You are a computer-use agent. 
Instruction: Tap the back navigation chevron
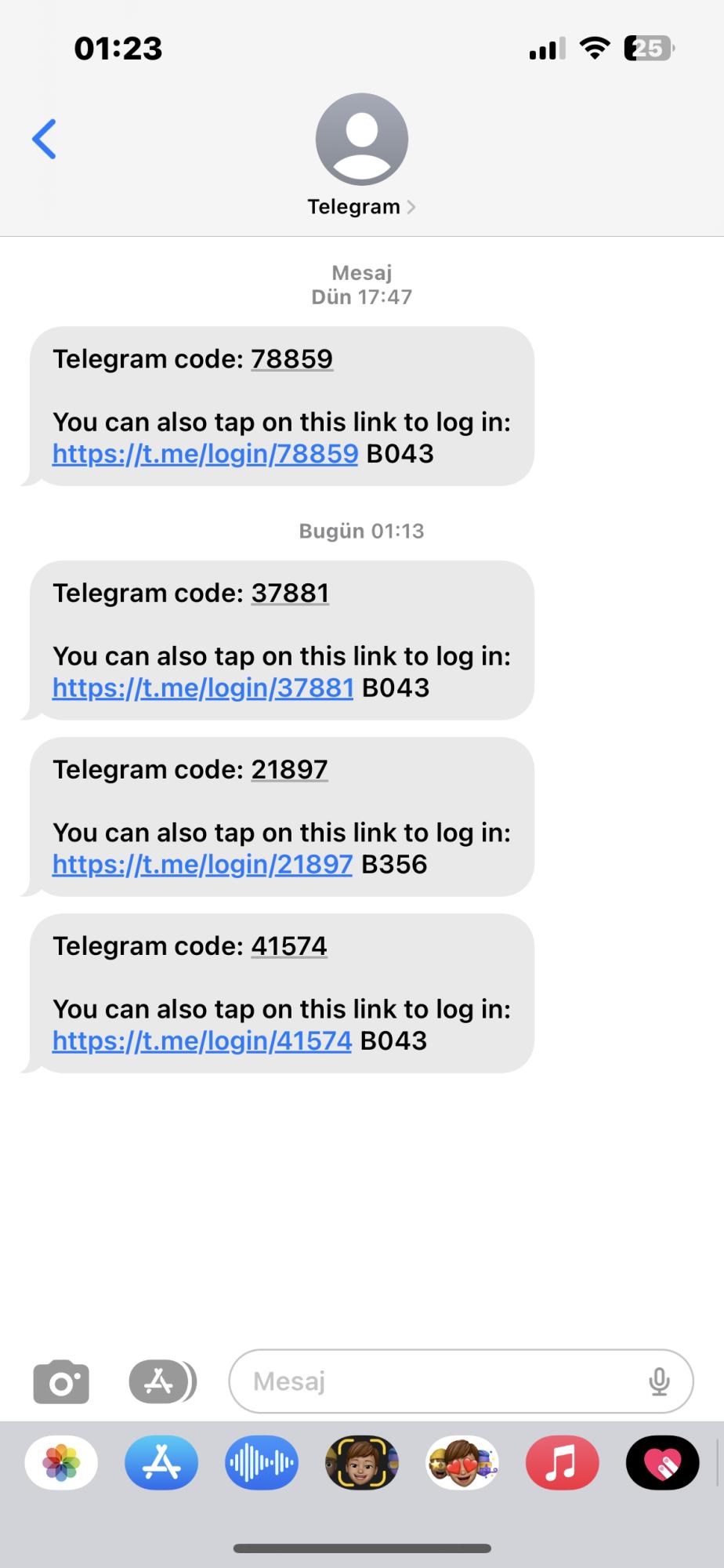45,139
